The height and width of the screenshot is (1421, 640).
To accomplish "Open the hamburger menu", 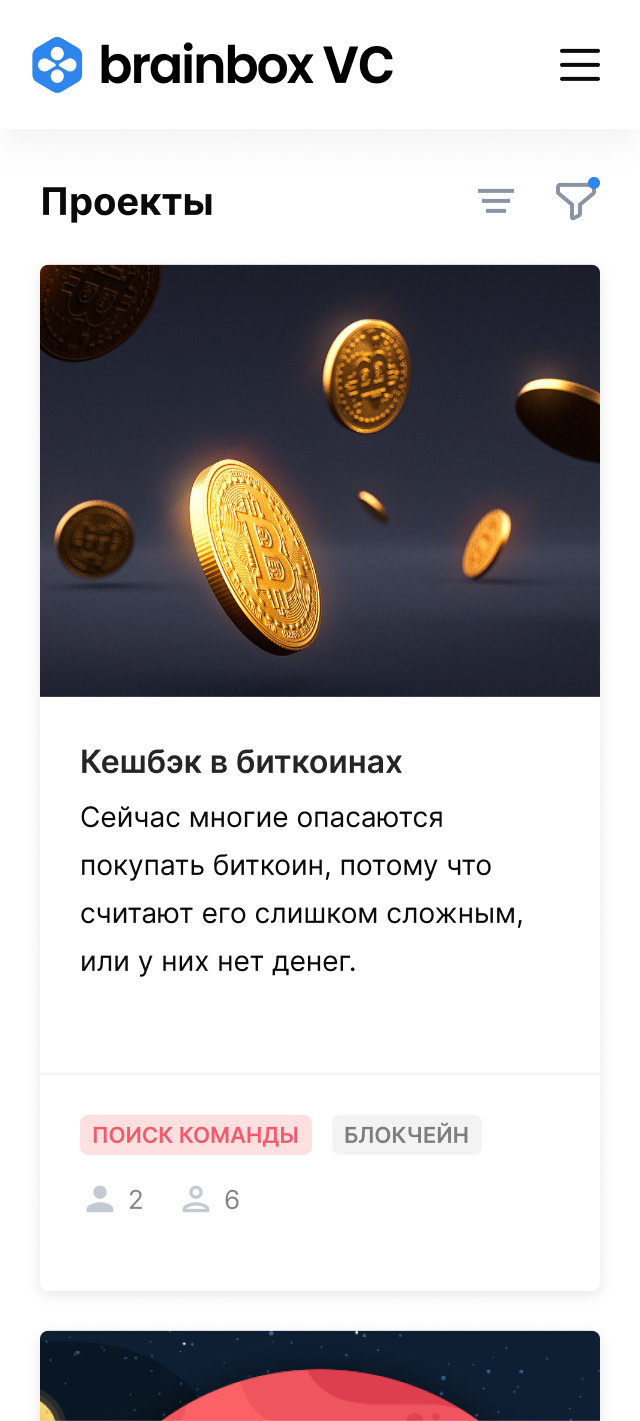I will tap(580, 65).
